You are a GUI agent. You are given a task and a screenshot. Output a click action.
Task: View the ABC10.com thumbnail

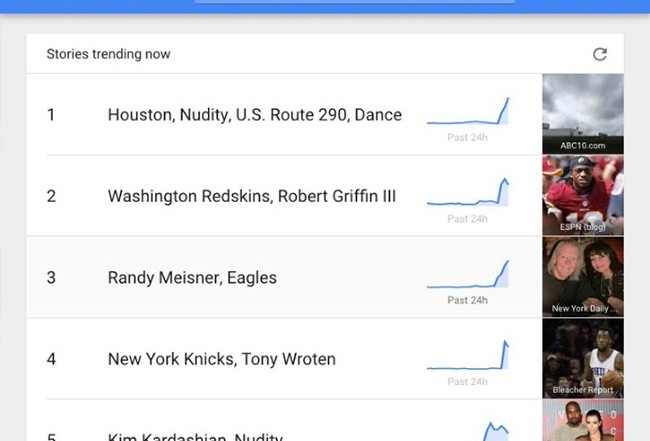point(582,113)
